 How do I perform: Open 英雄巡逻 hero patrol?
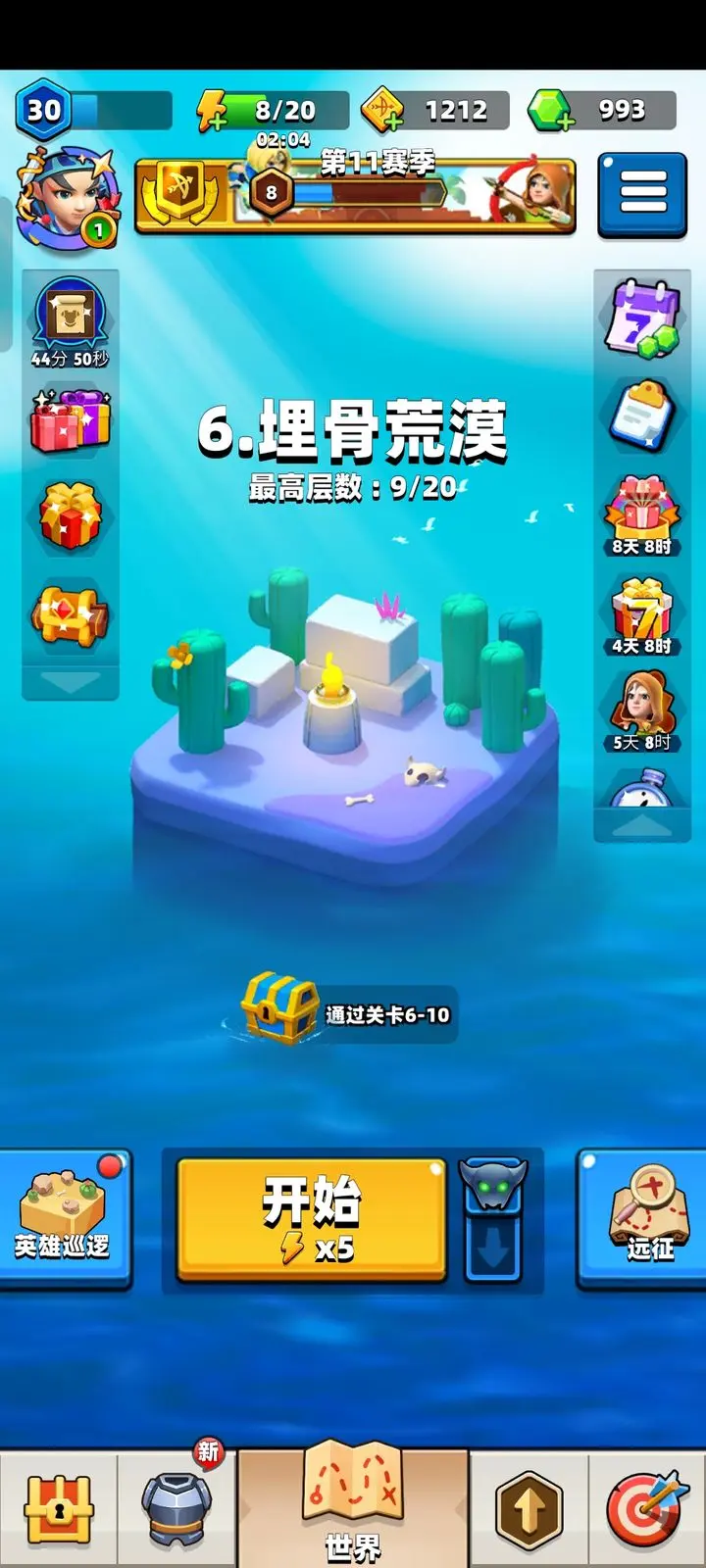(x=63, y=1218)
